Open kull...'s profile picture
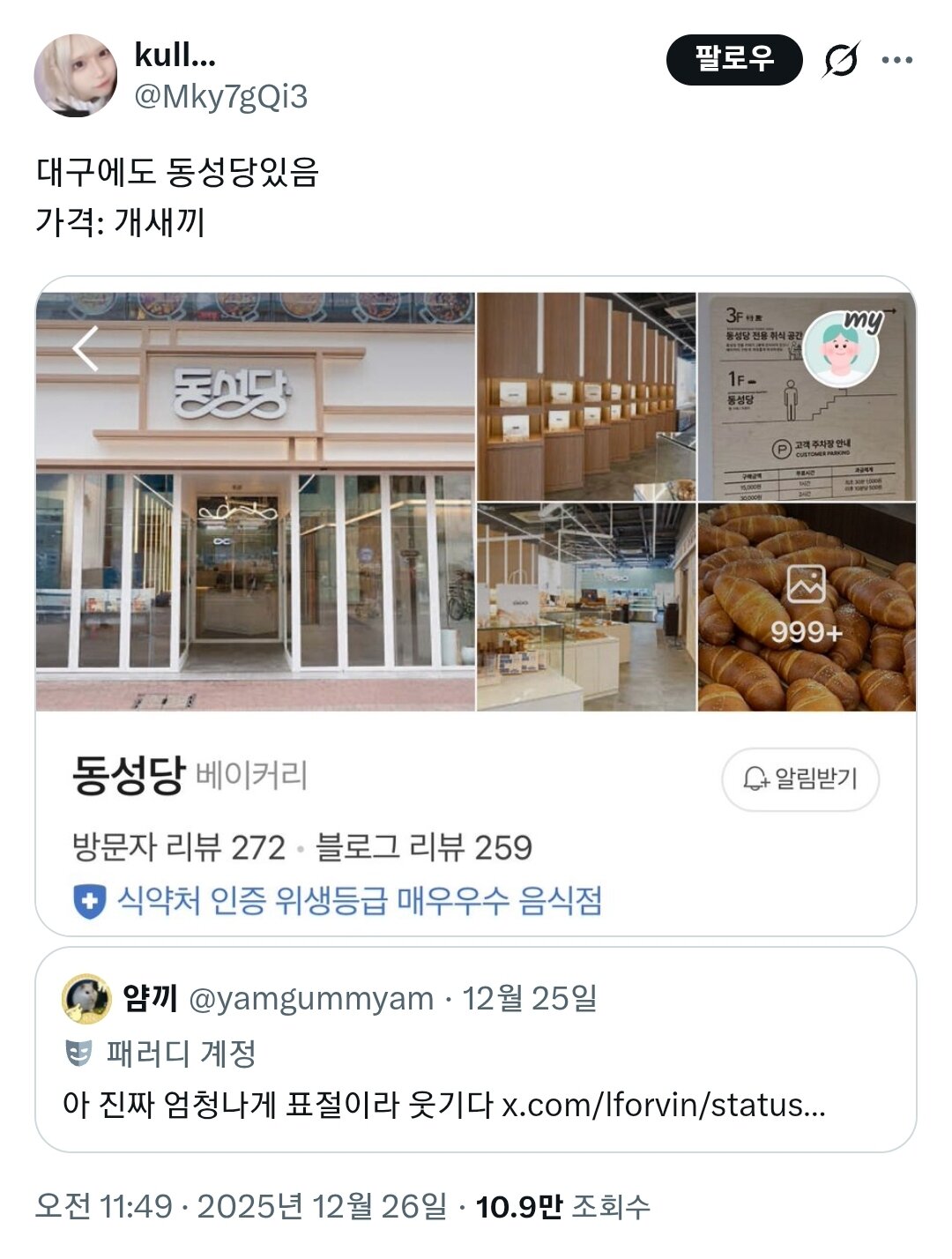This screenshot has width=952, height=1259. coord(75,76)
